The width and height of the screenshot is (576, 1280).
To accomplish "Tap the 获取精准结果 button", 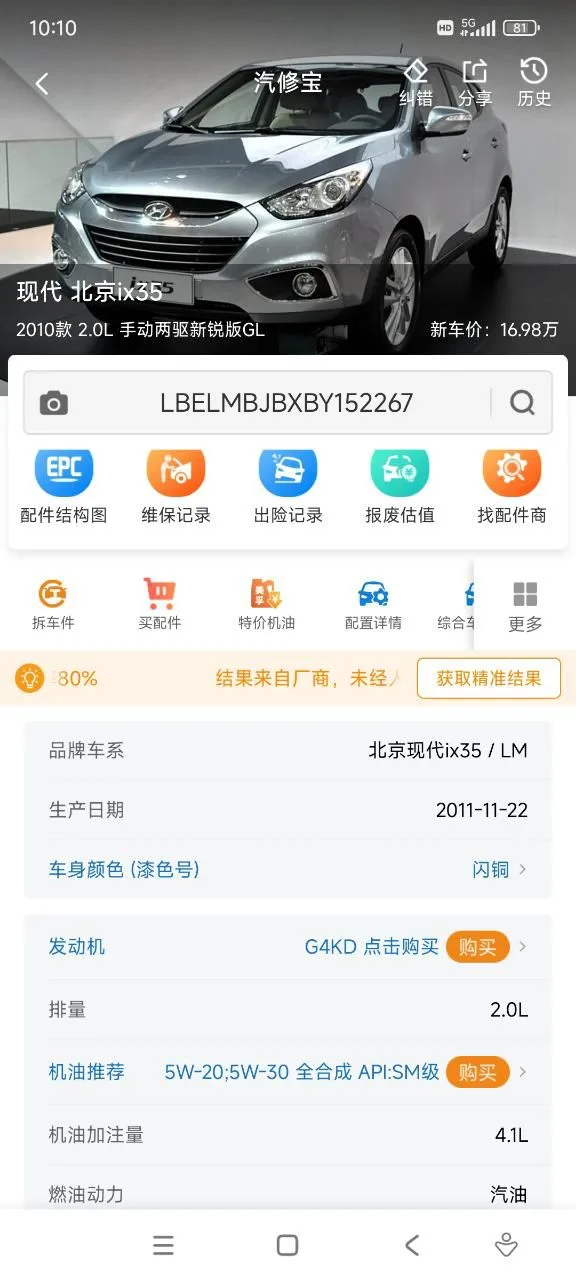I will coord(489,678).
